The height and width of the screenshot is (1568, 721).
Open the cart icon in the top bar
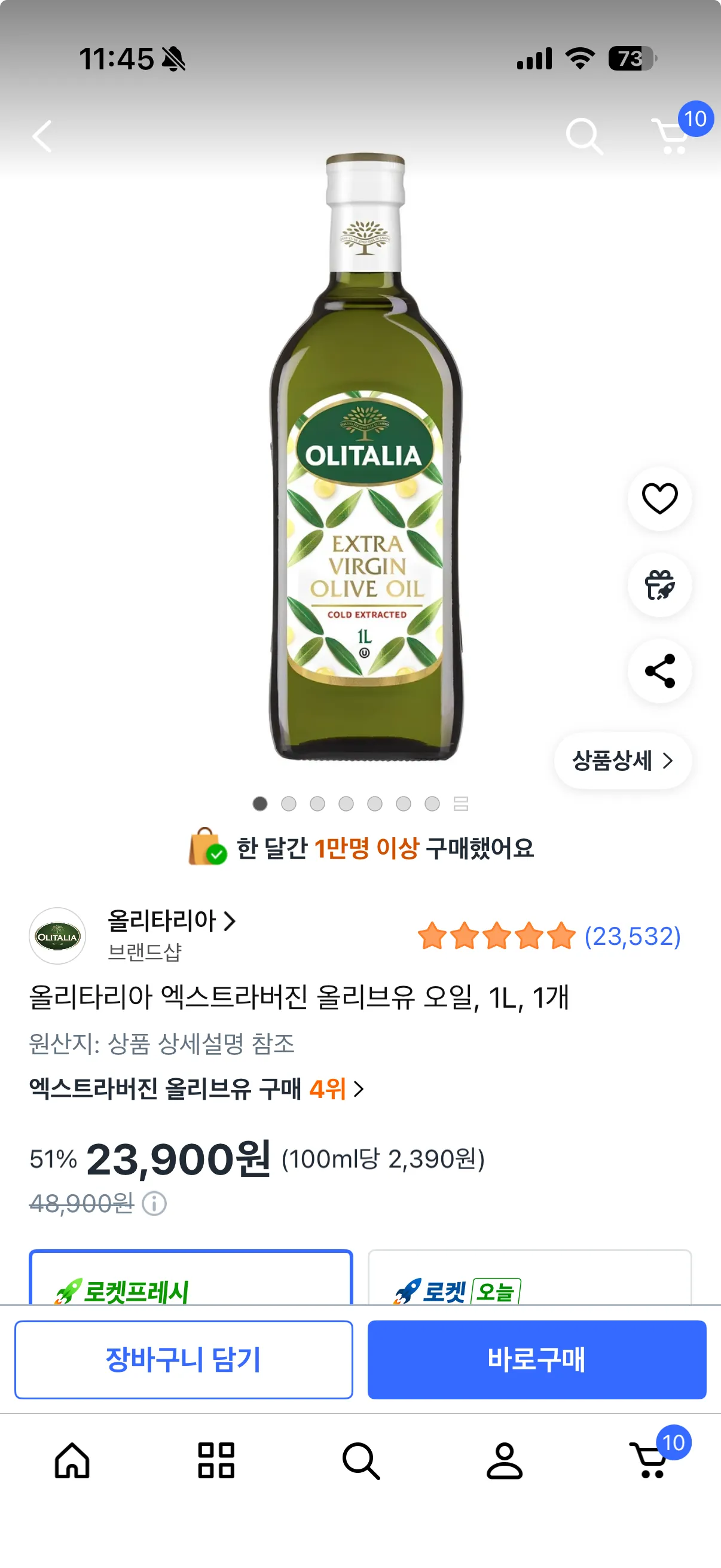(671, 136)
